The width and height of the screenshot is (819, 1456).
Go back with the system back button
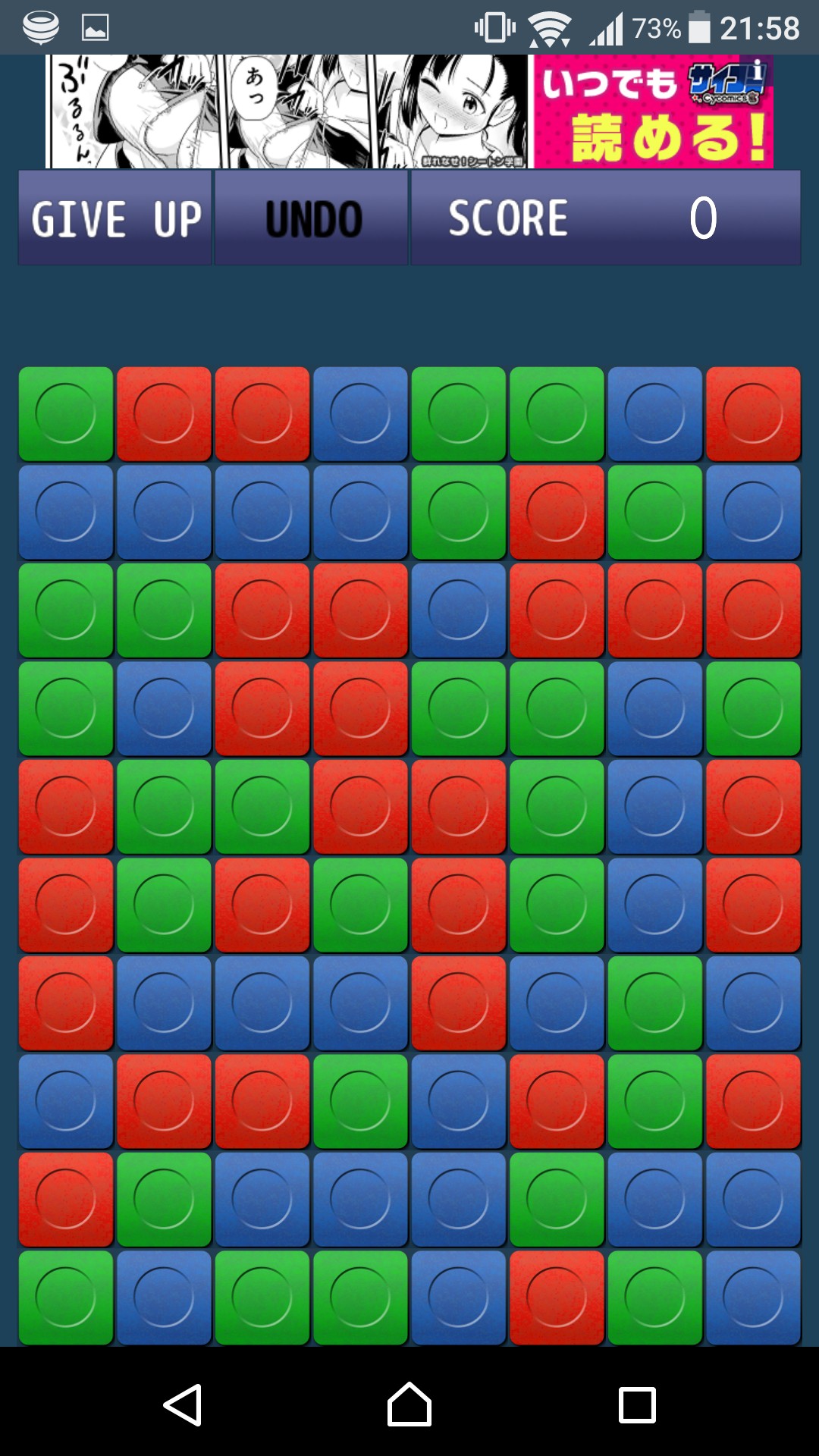point(183,1405)
